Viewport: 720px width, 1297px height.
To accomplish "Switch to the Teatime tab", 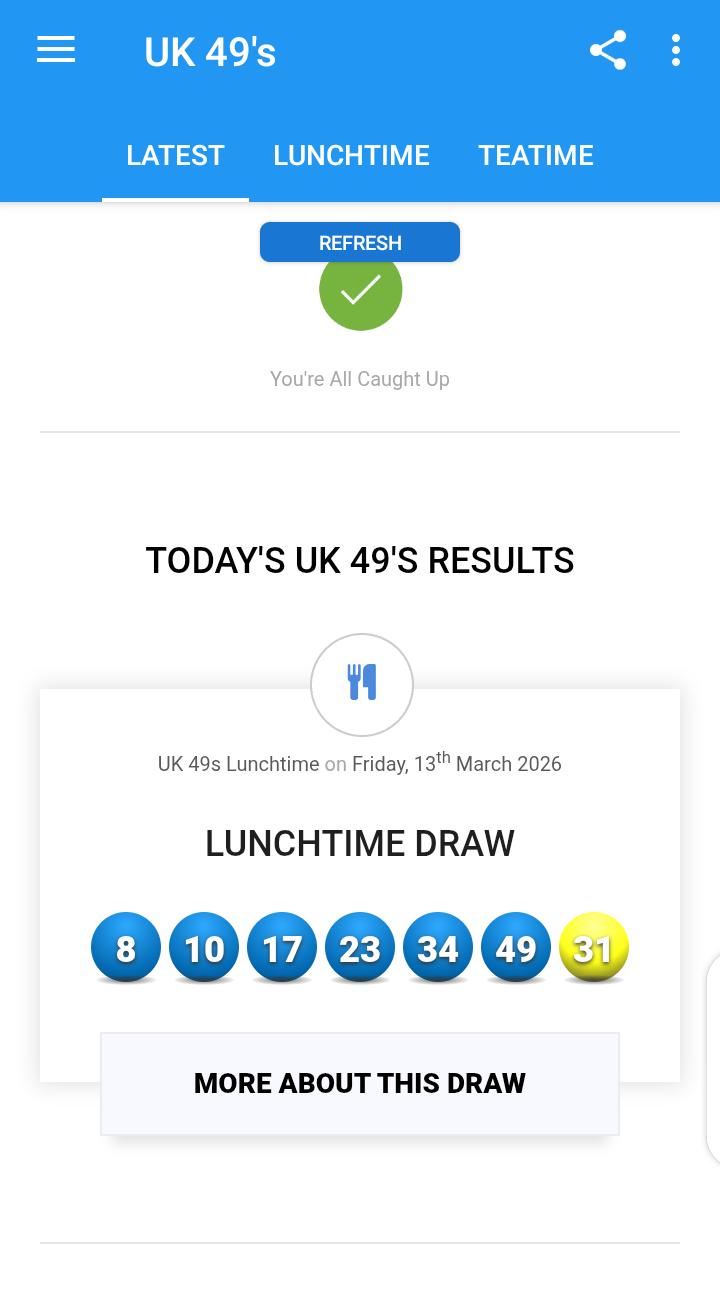I will (535, 156).
